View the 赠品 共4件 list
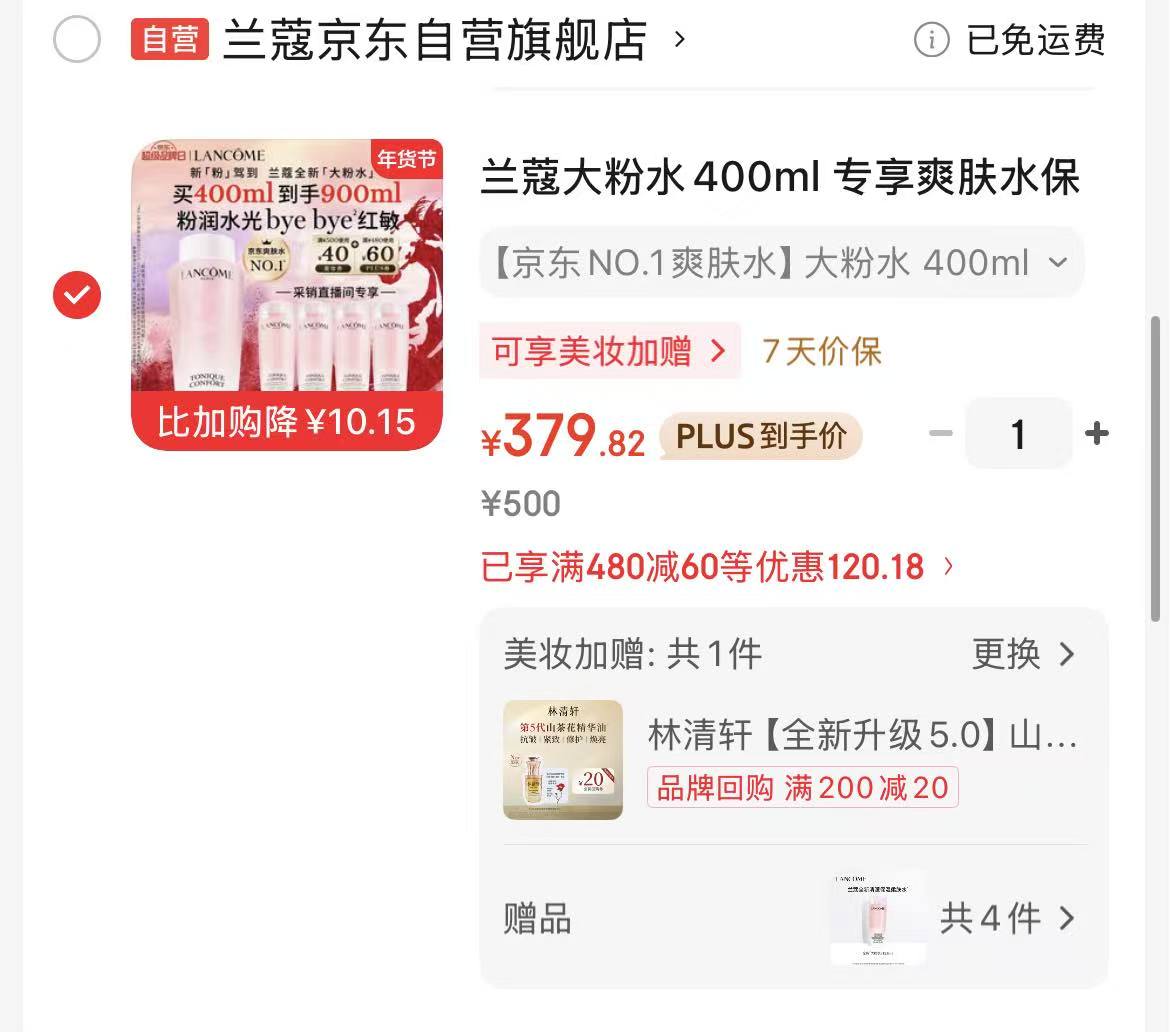1170x1032 pixels. tap(1005, 918)
